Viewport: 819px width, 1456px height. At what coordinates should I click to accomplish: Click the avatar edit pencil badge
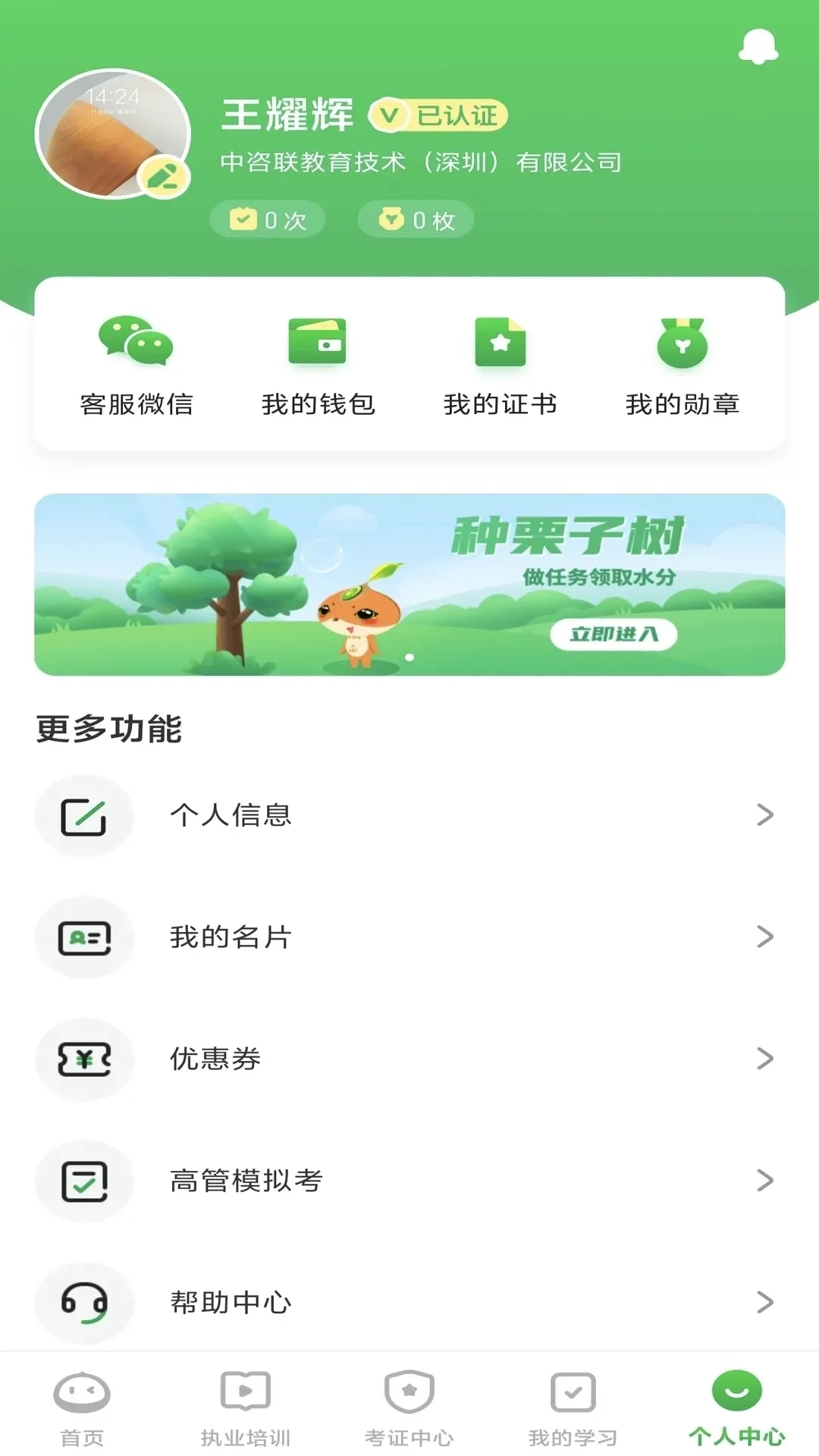pyautogui.click(x=163, y=176)
